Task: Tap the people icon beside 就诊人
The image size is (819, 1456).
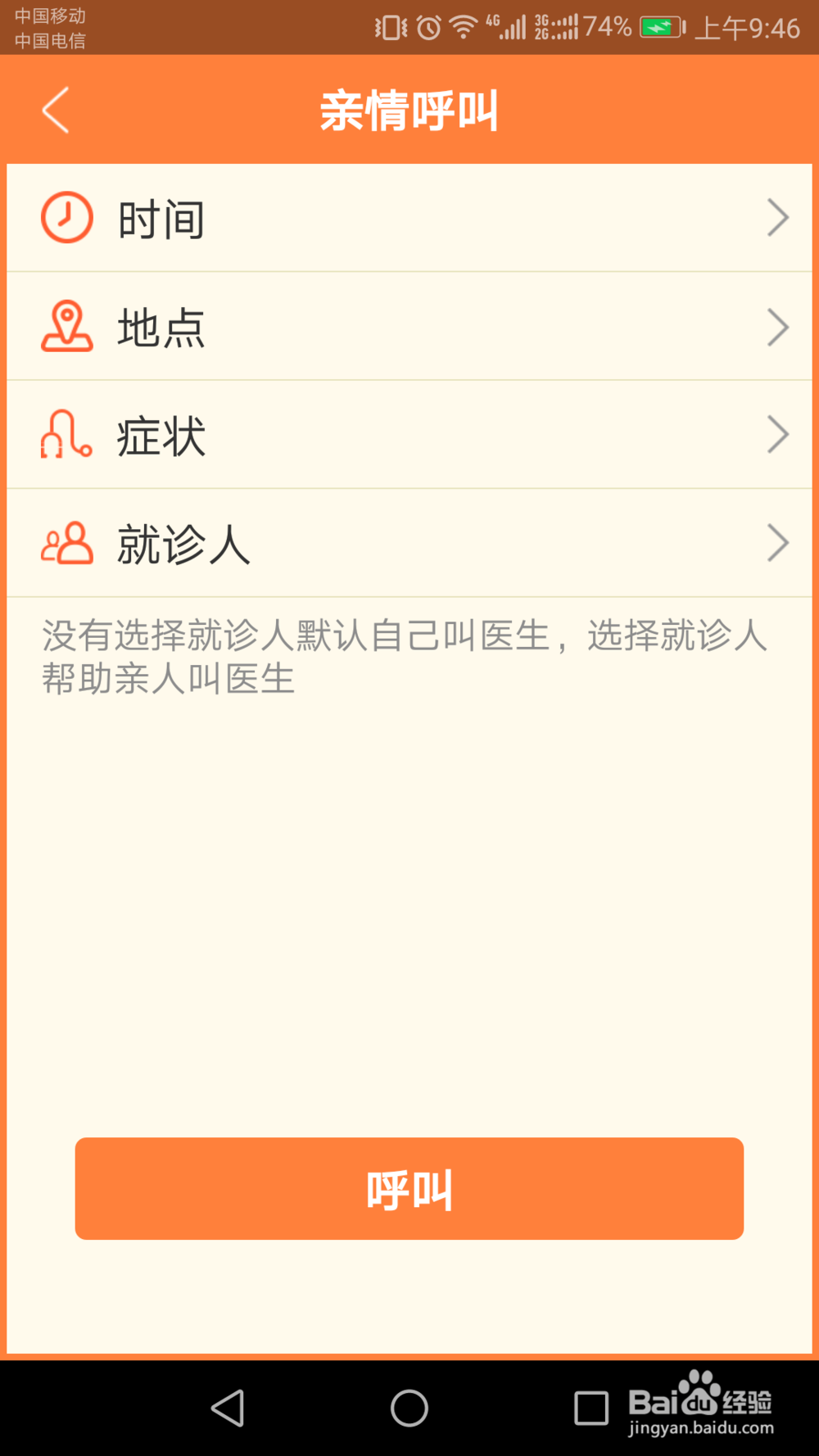Action: pos(66,542)
